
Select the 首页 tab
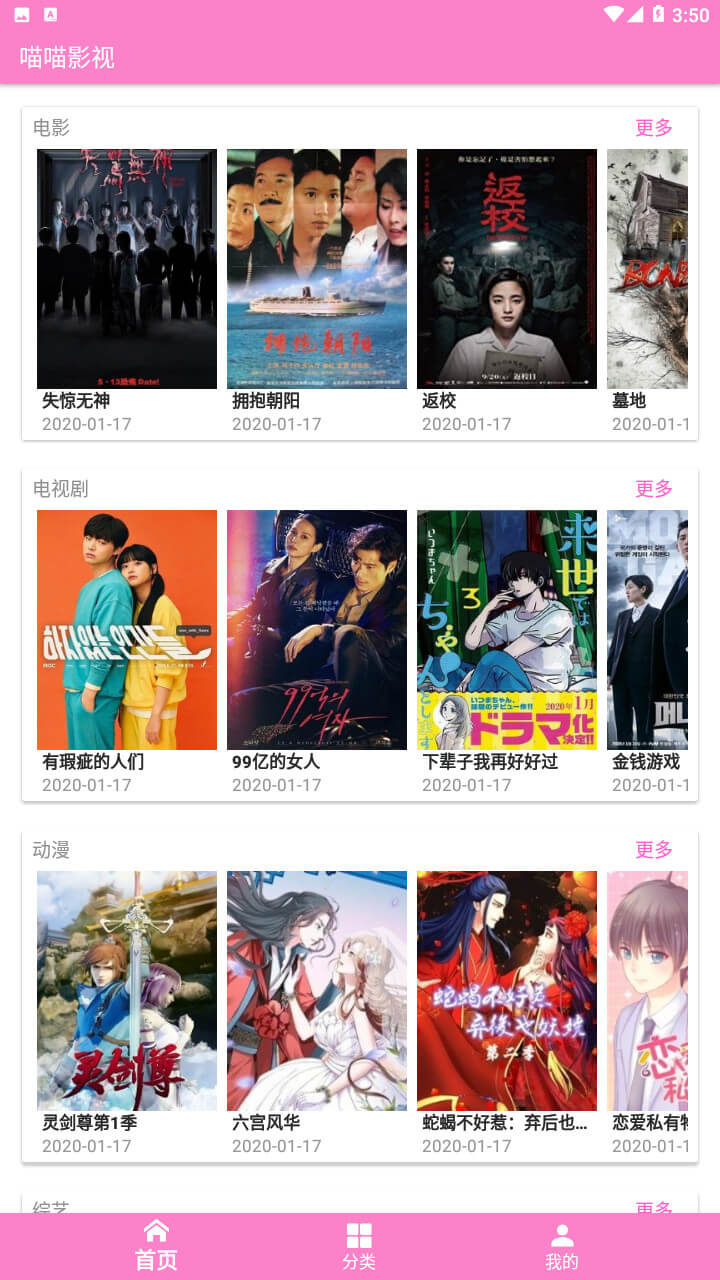tap(156, 1246)
